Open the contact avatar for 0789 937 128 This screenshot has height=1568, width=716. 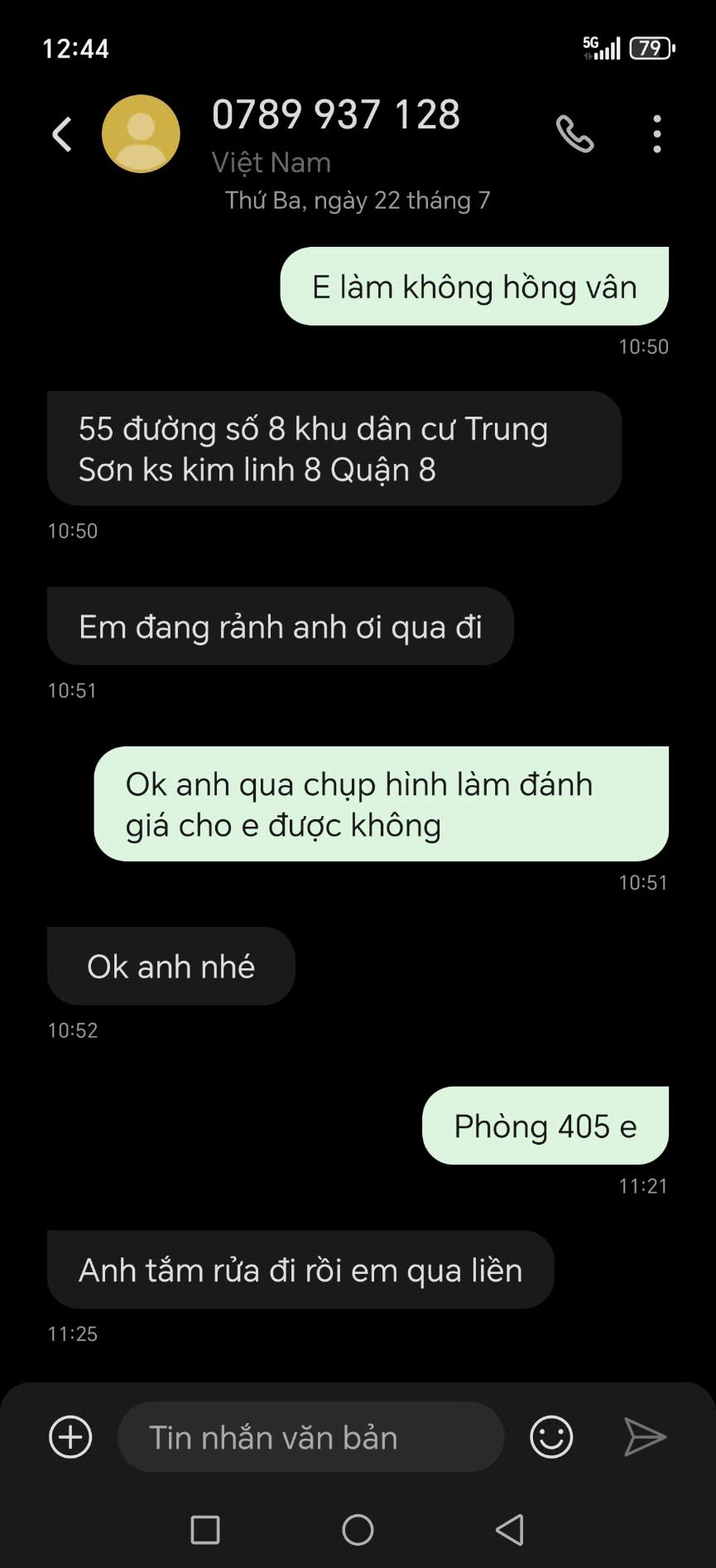point(141,134)
